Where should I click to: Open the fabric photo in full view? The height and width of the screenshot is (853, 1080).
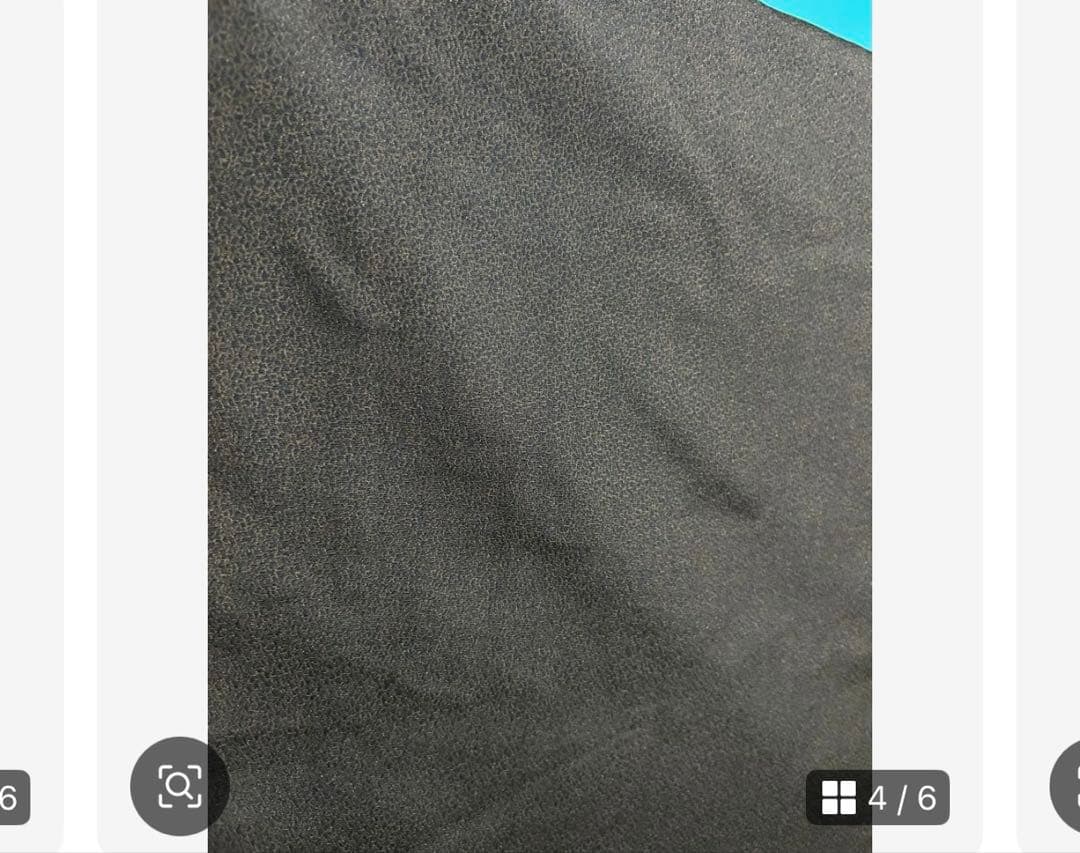tap(540, 400)
